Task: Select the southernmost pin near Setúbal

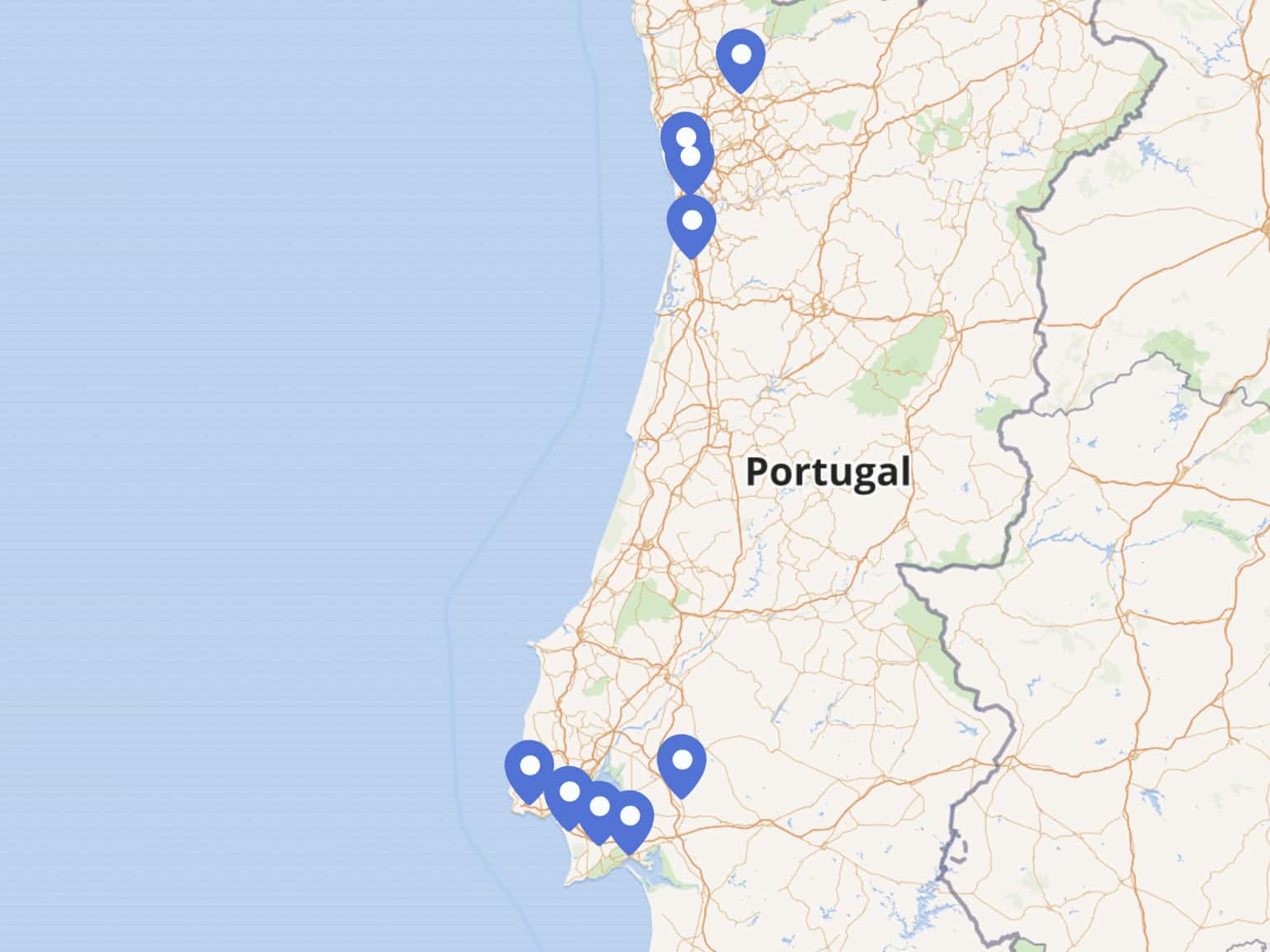Action: (630, 817)
